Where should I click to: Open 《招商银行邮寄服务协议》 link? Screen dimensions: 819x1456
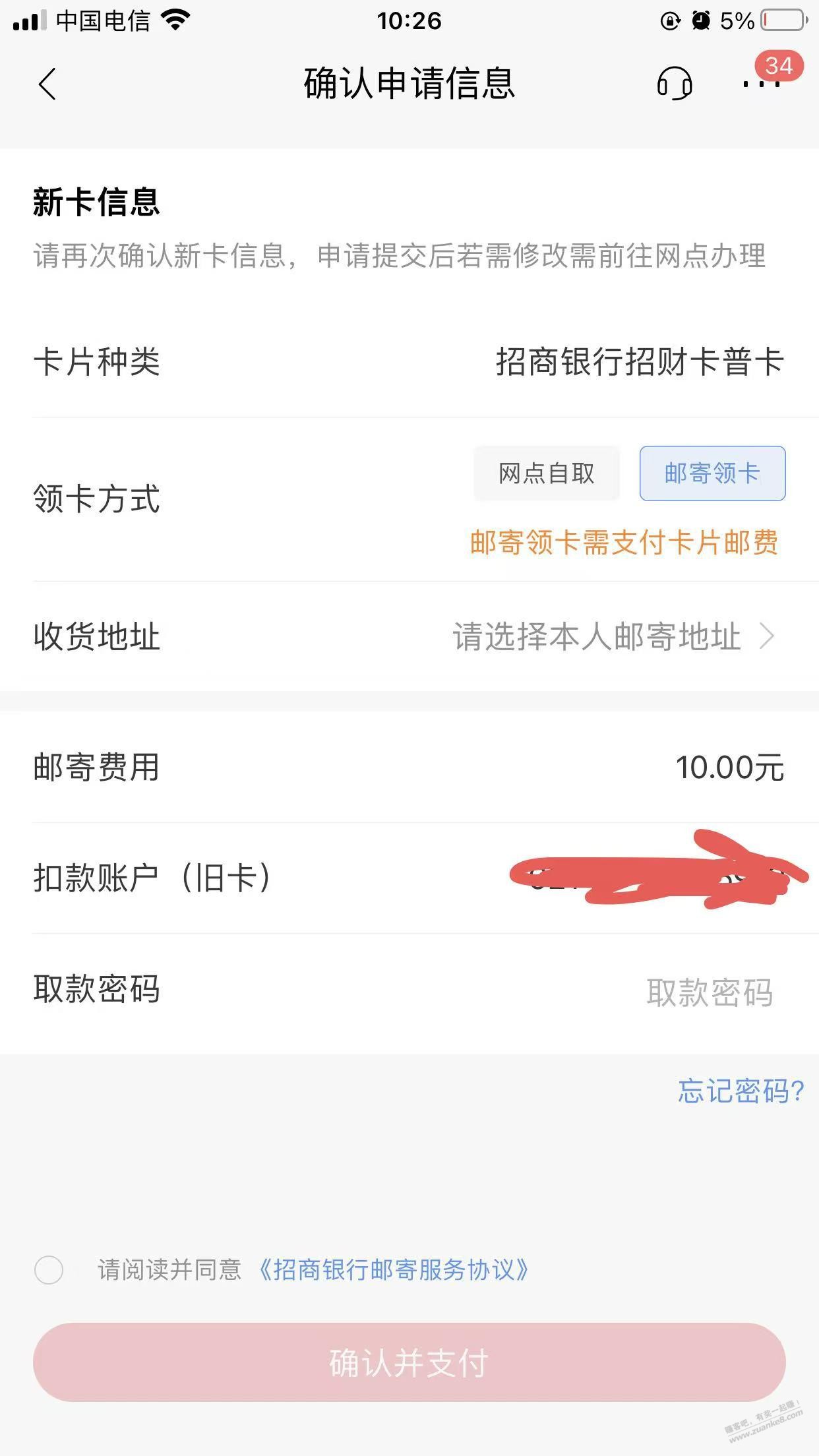394,1270
